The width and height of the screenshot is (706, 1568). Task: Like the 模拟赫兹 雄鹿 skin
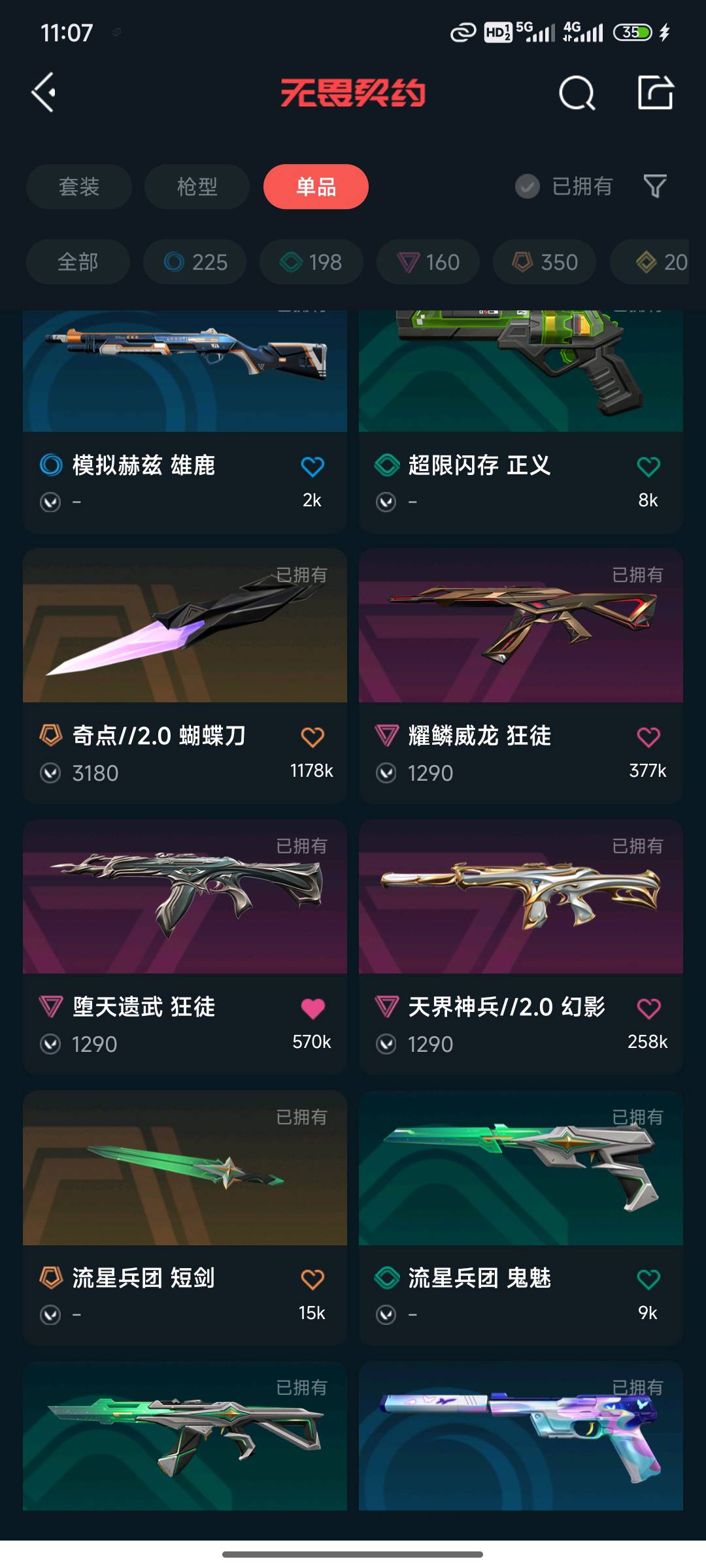(312, 466)
